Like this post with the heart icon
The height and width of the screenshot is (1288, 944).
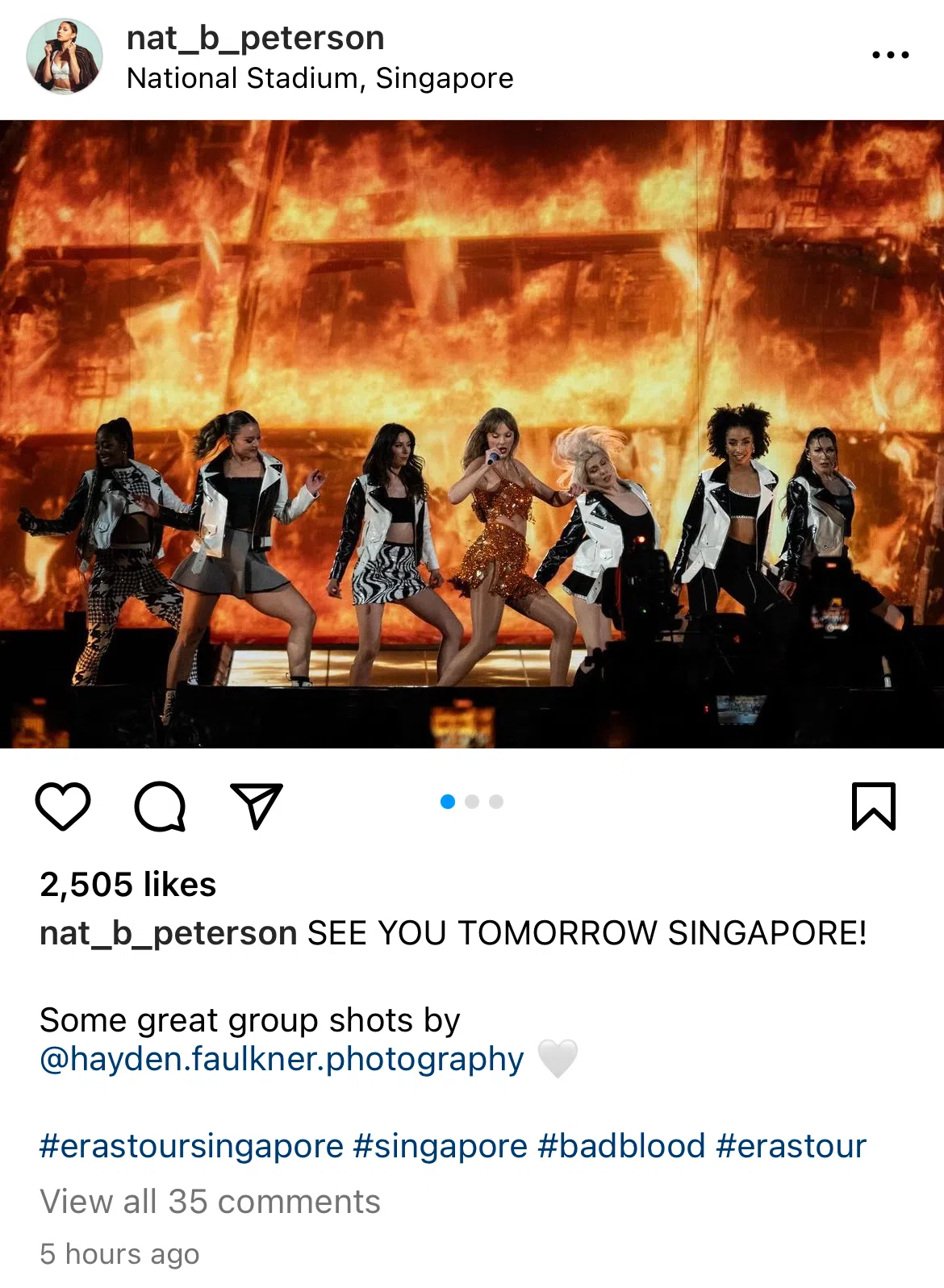tap(63, 806)
